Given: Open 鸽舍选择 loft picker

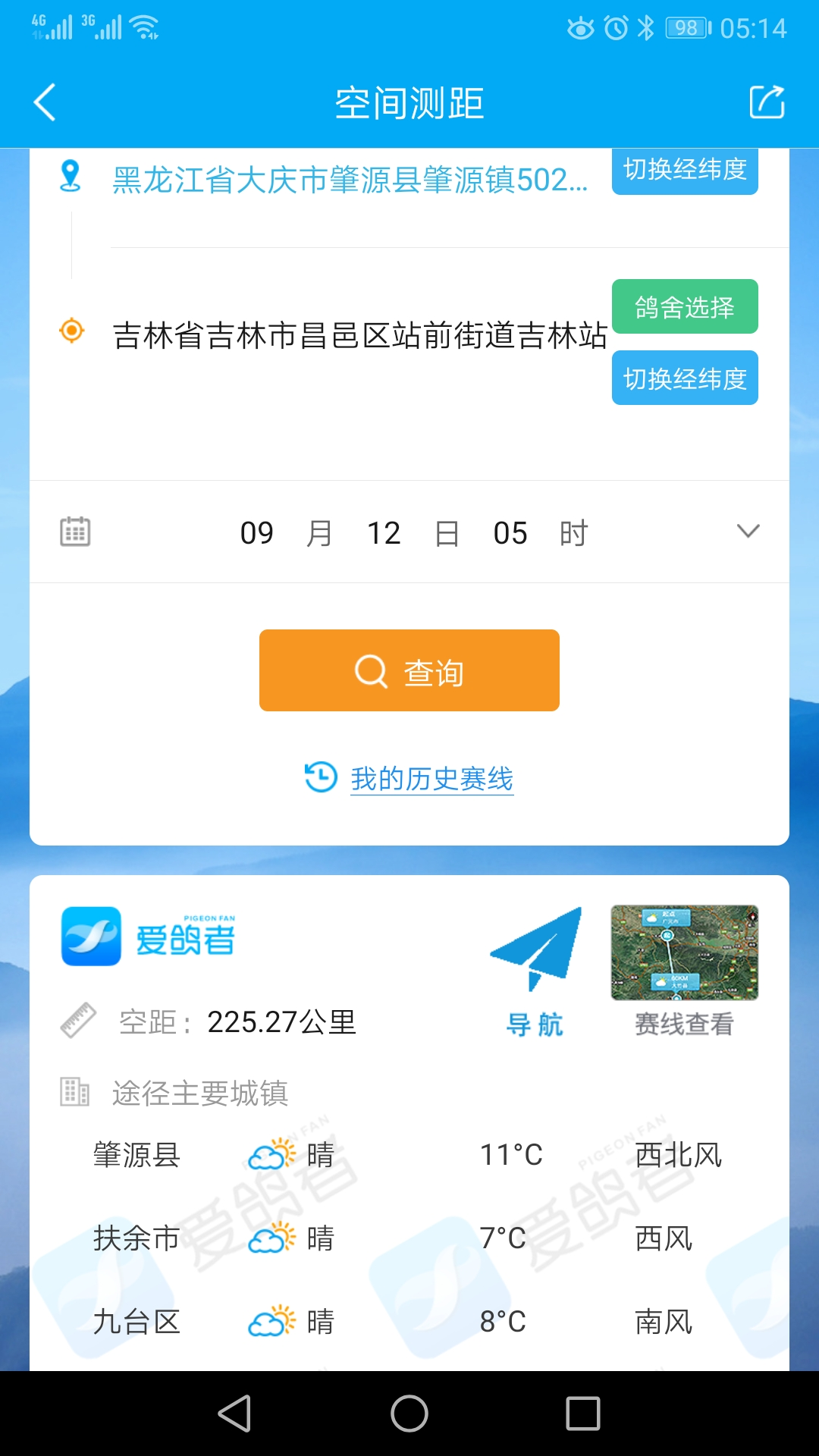Looking at the screenshot, I should (685, 306).
